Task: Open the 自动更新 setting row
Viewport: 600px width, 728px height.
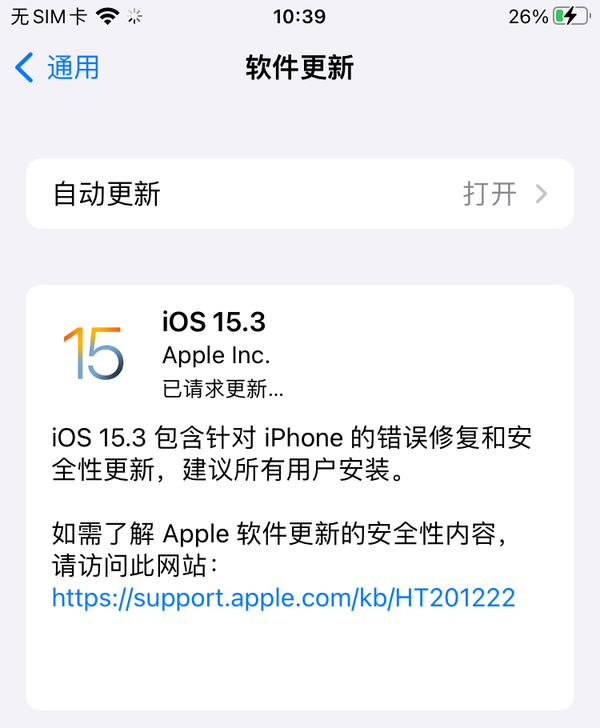Action: pyautogui.click(x=300, y=194)
